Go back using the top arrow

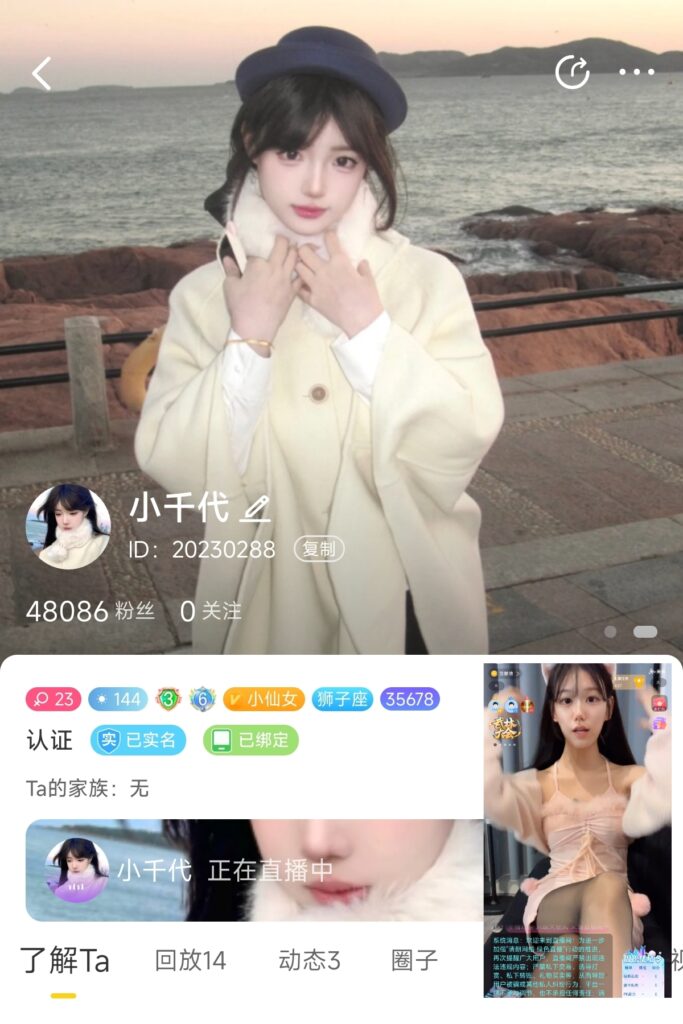(x=41, y=73)
